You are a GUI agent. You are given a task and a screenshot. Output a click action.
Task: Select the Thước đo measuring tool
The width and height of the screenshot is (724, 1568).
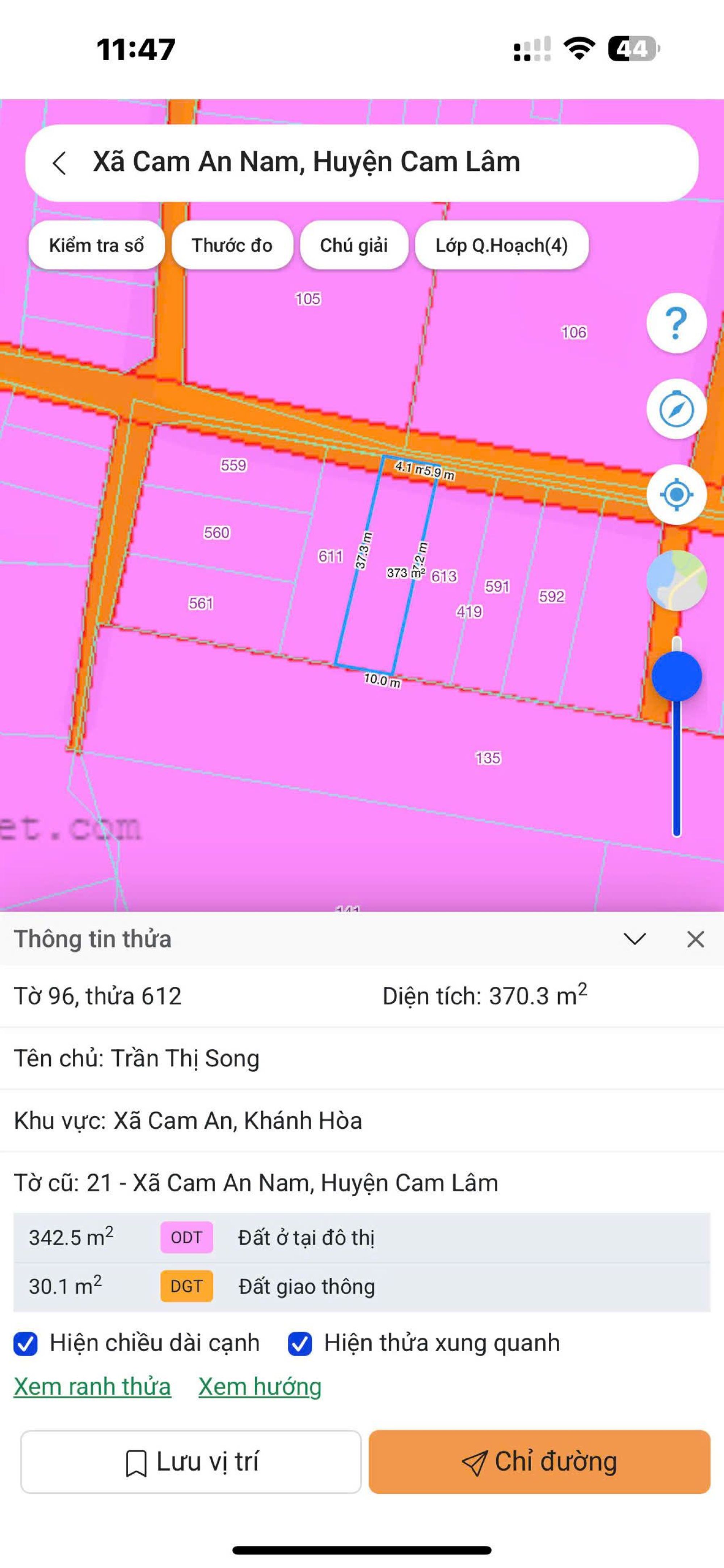[232, 245]
